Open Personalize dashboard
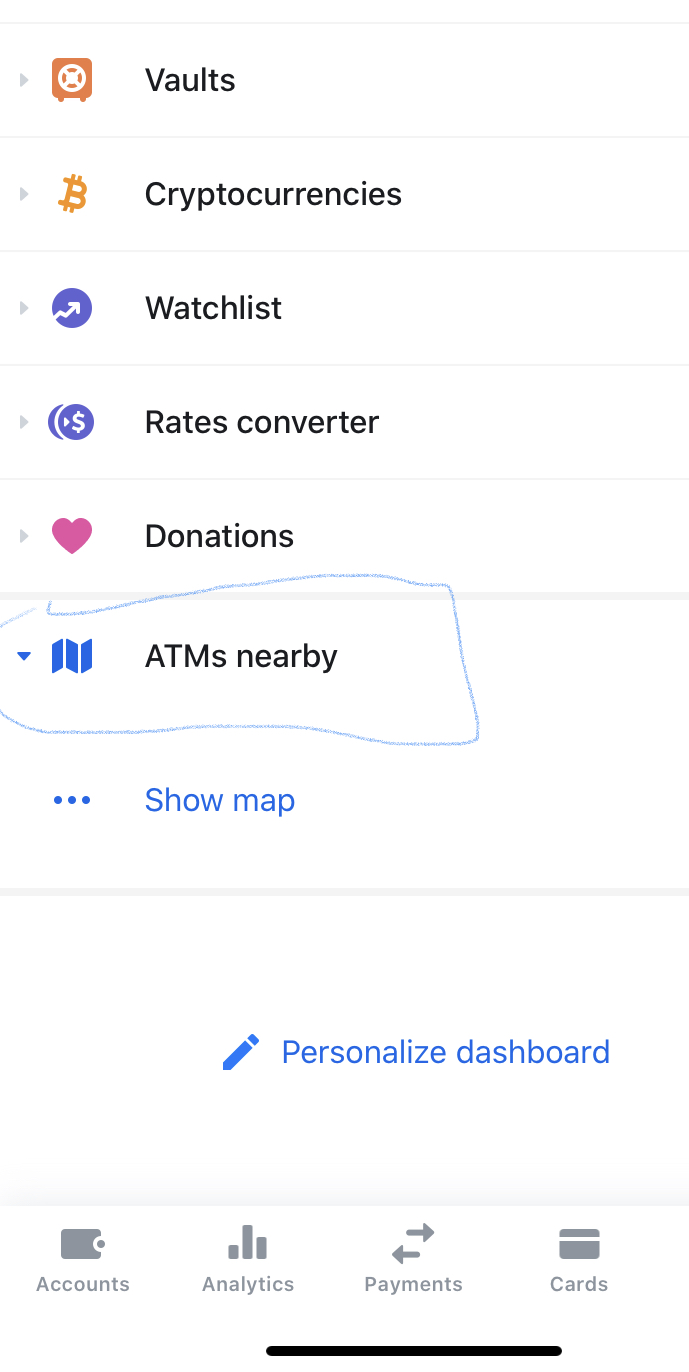Viewport: 689px width, 1372px height. [x=416, y=1052]
